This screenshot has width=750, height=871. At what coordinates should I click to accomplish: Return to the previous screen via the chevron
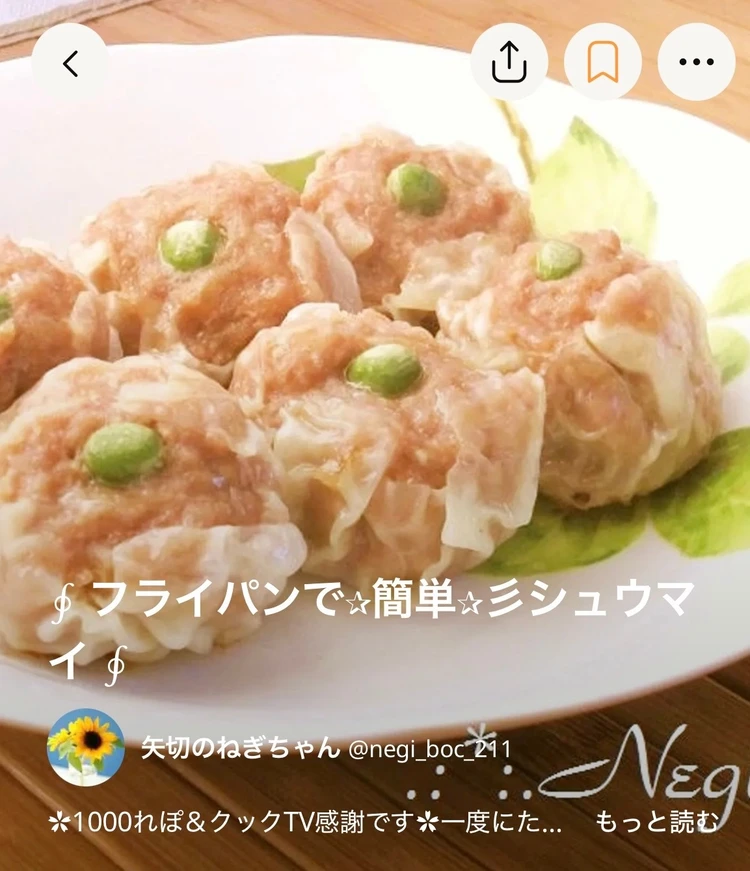click(68, 62)
